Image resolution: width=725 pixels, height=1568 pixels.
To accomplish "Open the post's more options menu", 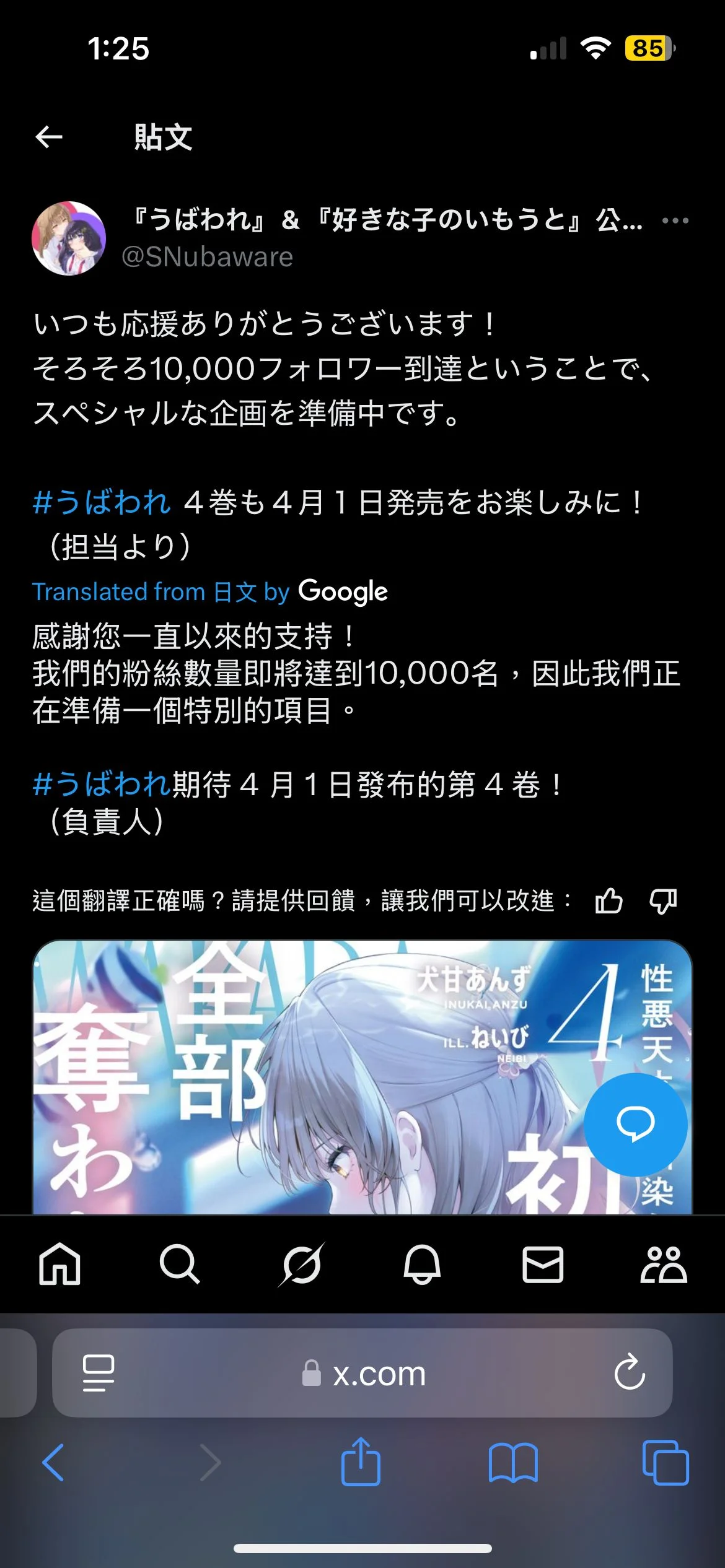I will pyautogui.click(x=675, y=220).
